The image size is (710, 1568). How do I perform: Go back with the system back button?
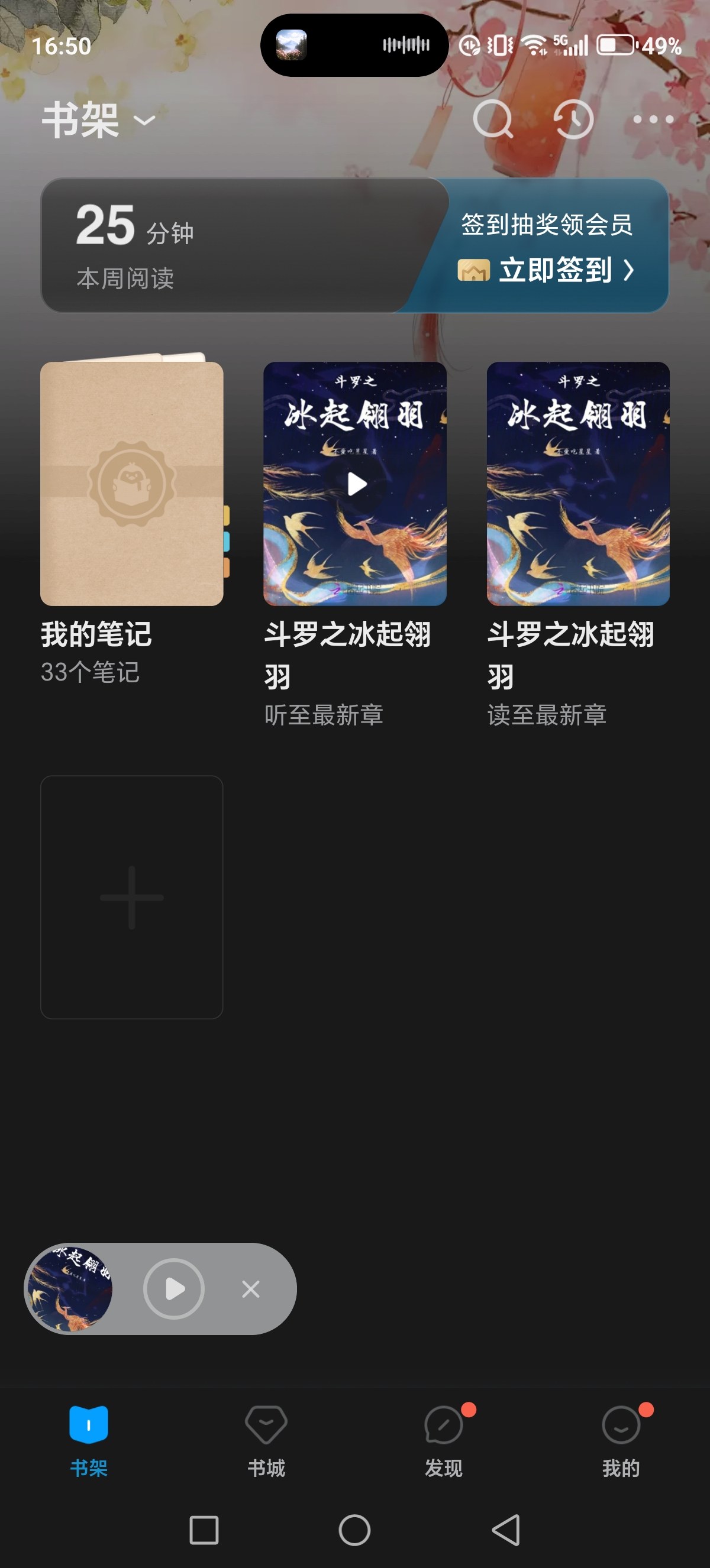(506, 1530)
